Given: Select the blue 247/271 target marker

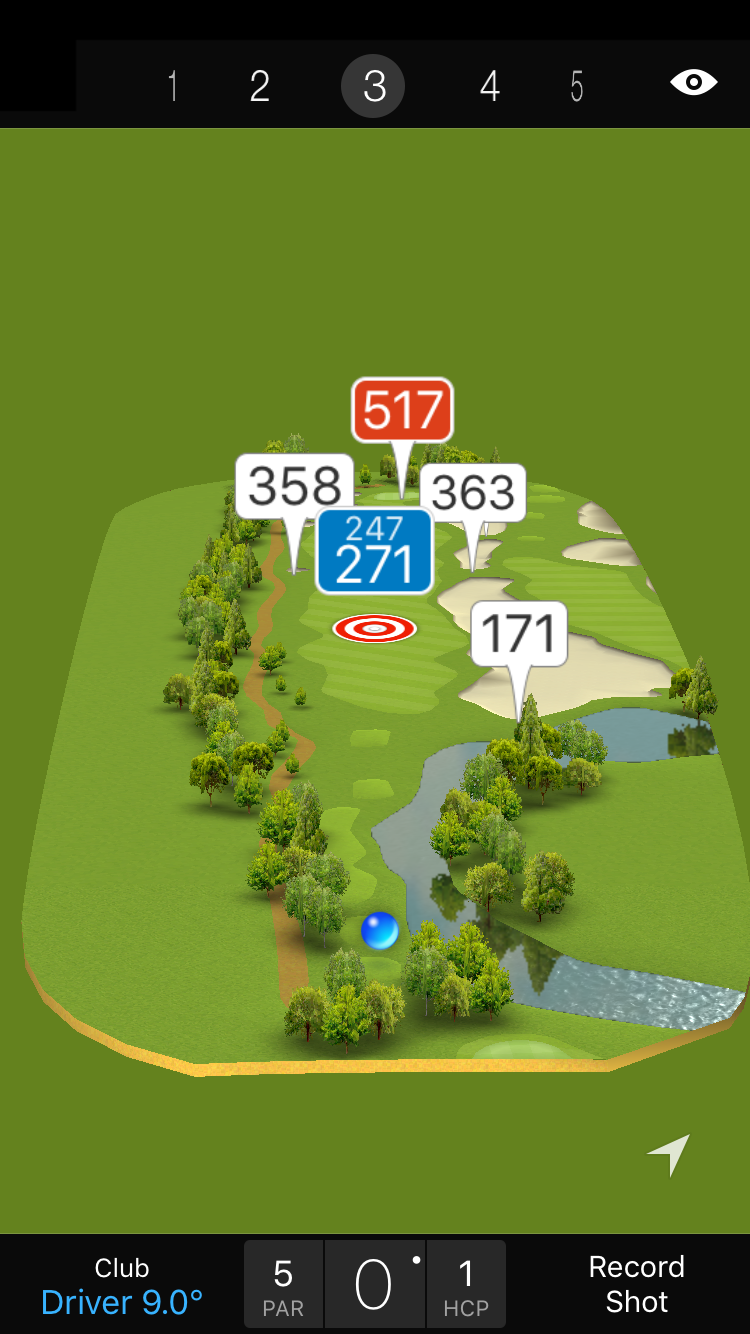Looking at the screenshot, I should (374, 551).
